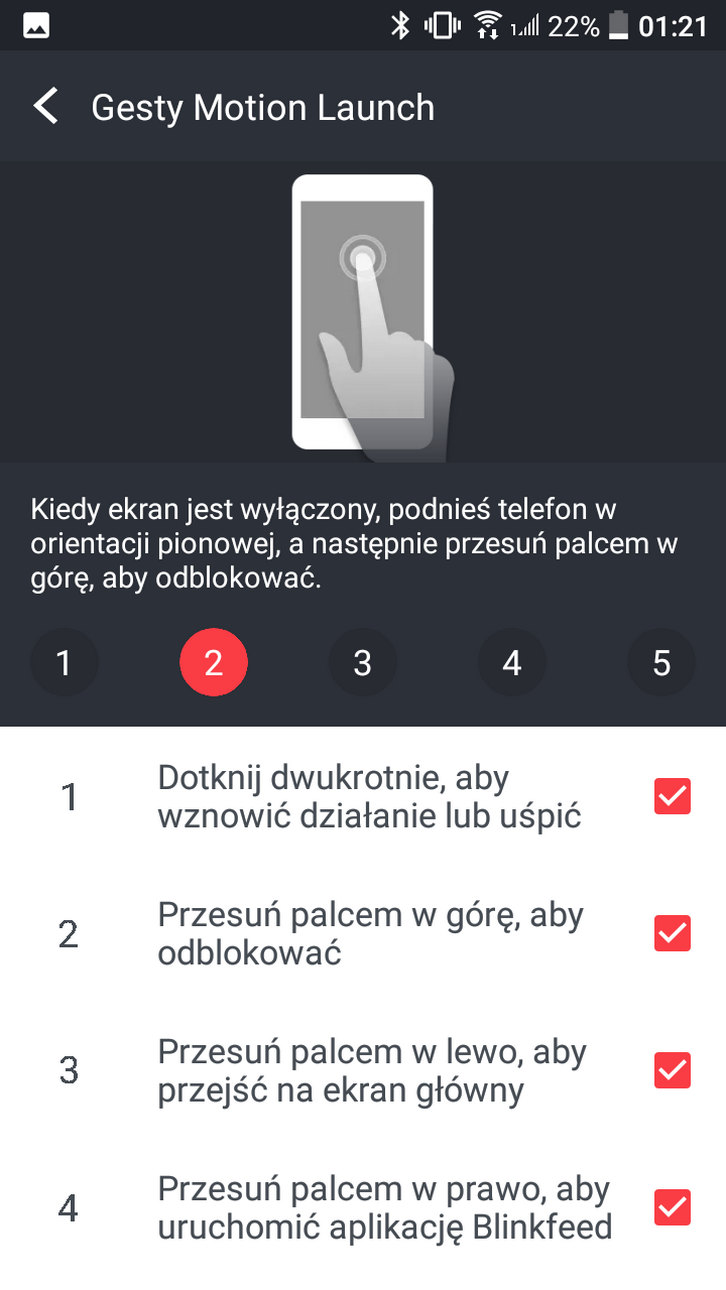Select currently highlighted step 2 indicator
The width and height of the screenshot is (726, 1290).
click(x=213, y=663)
